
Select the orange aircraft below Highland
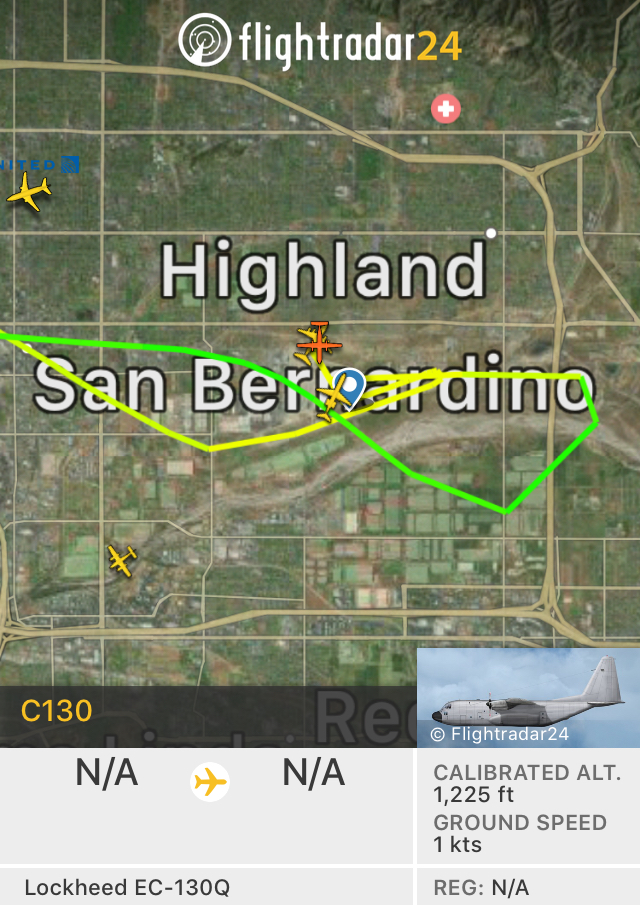pyautogui.click(x=319, y=344)
